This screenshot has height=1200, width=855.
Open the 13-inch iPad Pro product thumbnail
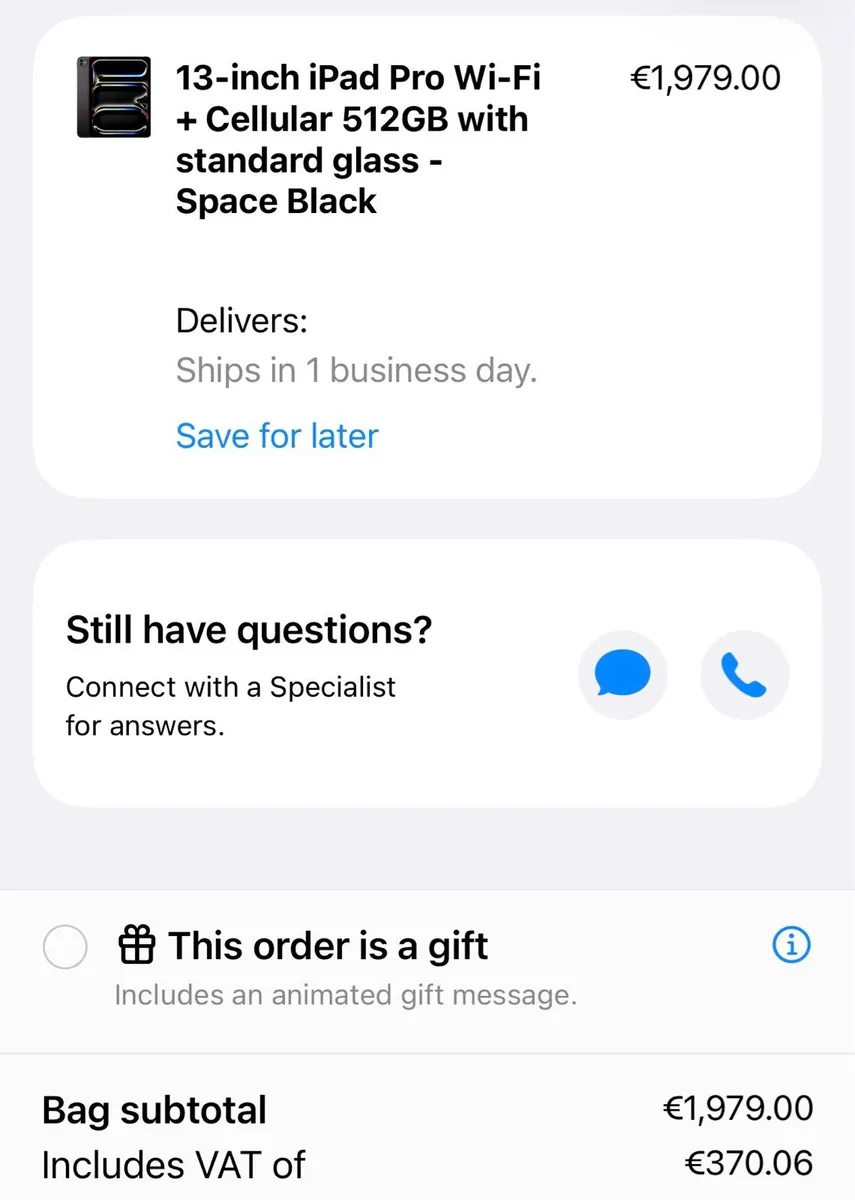[114, 97]
